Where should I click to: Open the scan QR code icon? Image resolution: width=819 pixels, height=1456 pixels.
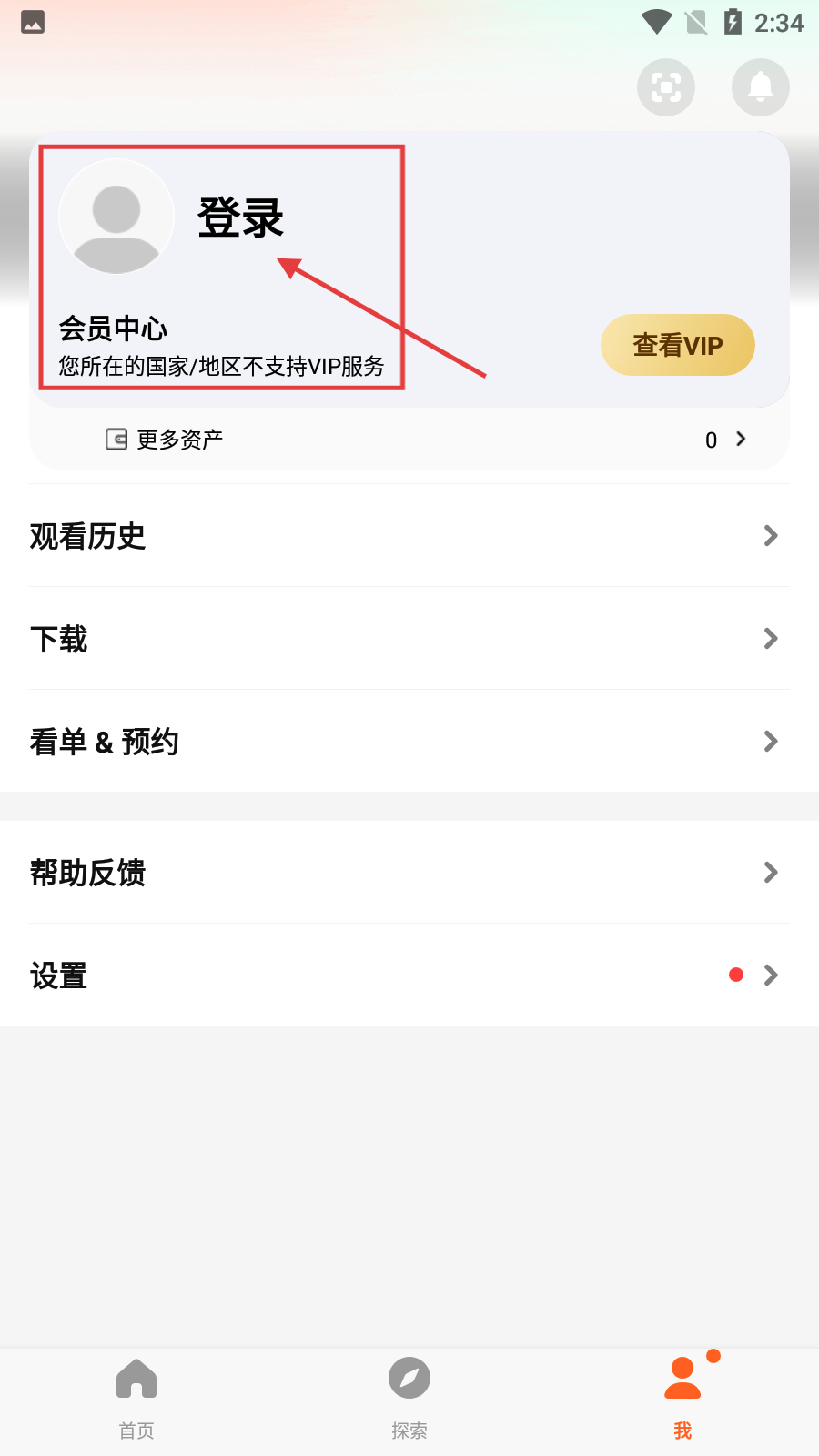point(665,87)
